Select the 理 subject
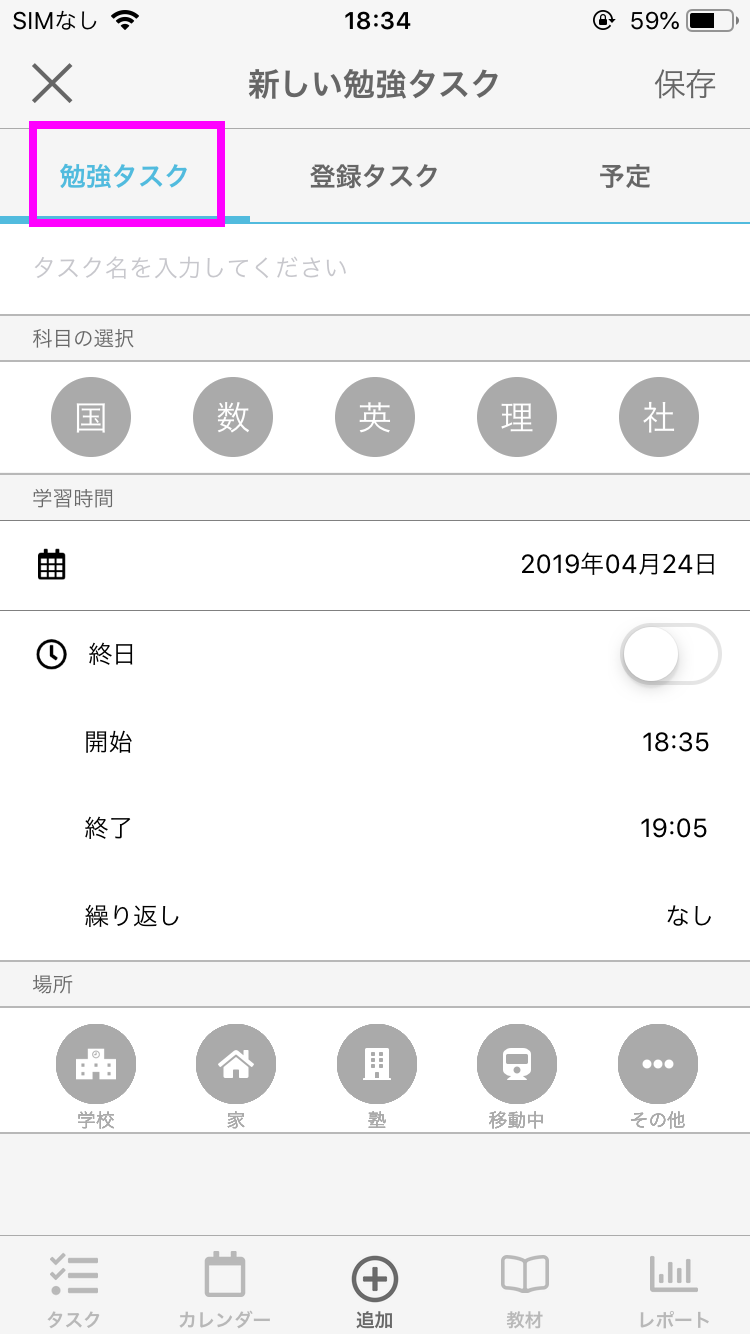The image size is (750, 1334). tap(517, 417)
